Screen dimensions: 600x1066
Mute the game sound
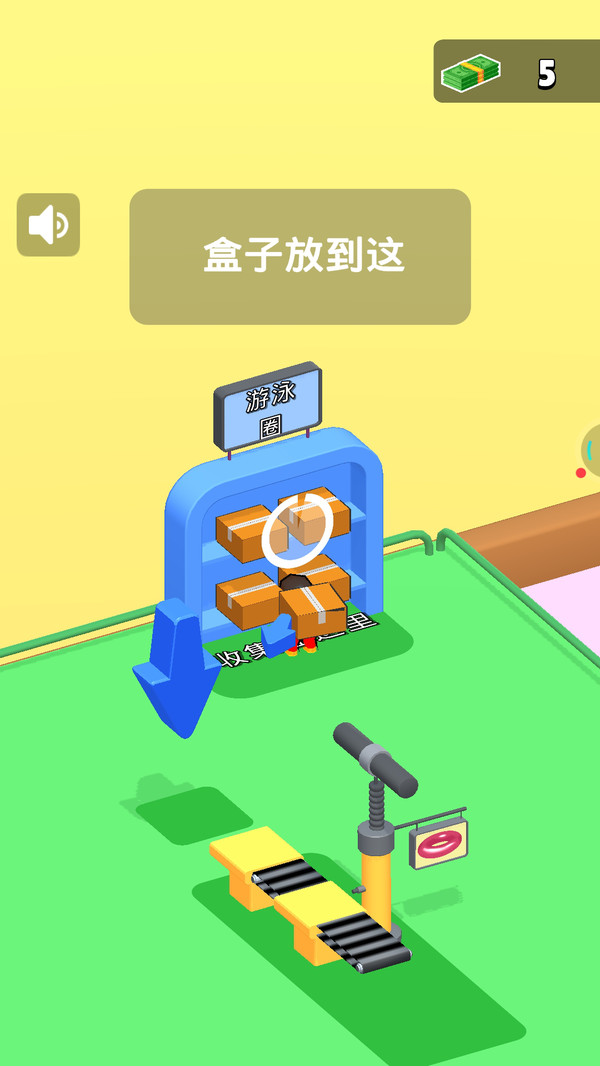tap(48, 225)
